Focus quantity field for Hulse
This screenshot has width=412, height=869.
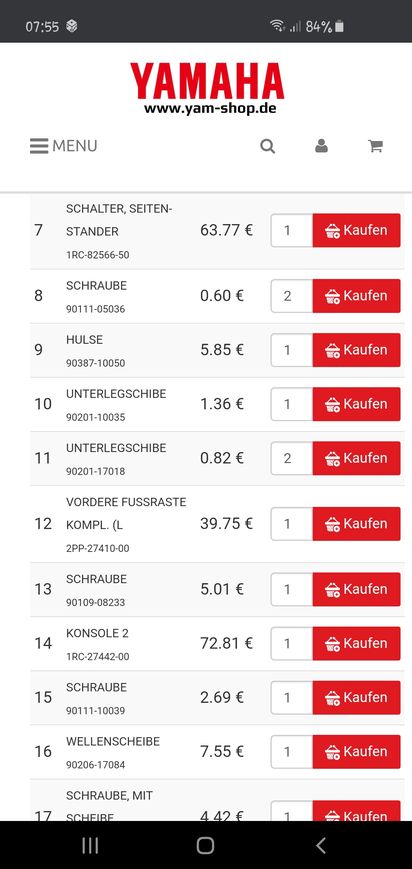coord(292,350)
